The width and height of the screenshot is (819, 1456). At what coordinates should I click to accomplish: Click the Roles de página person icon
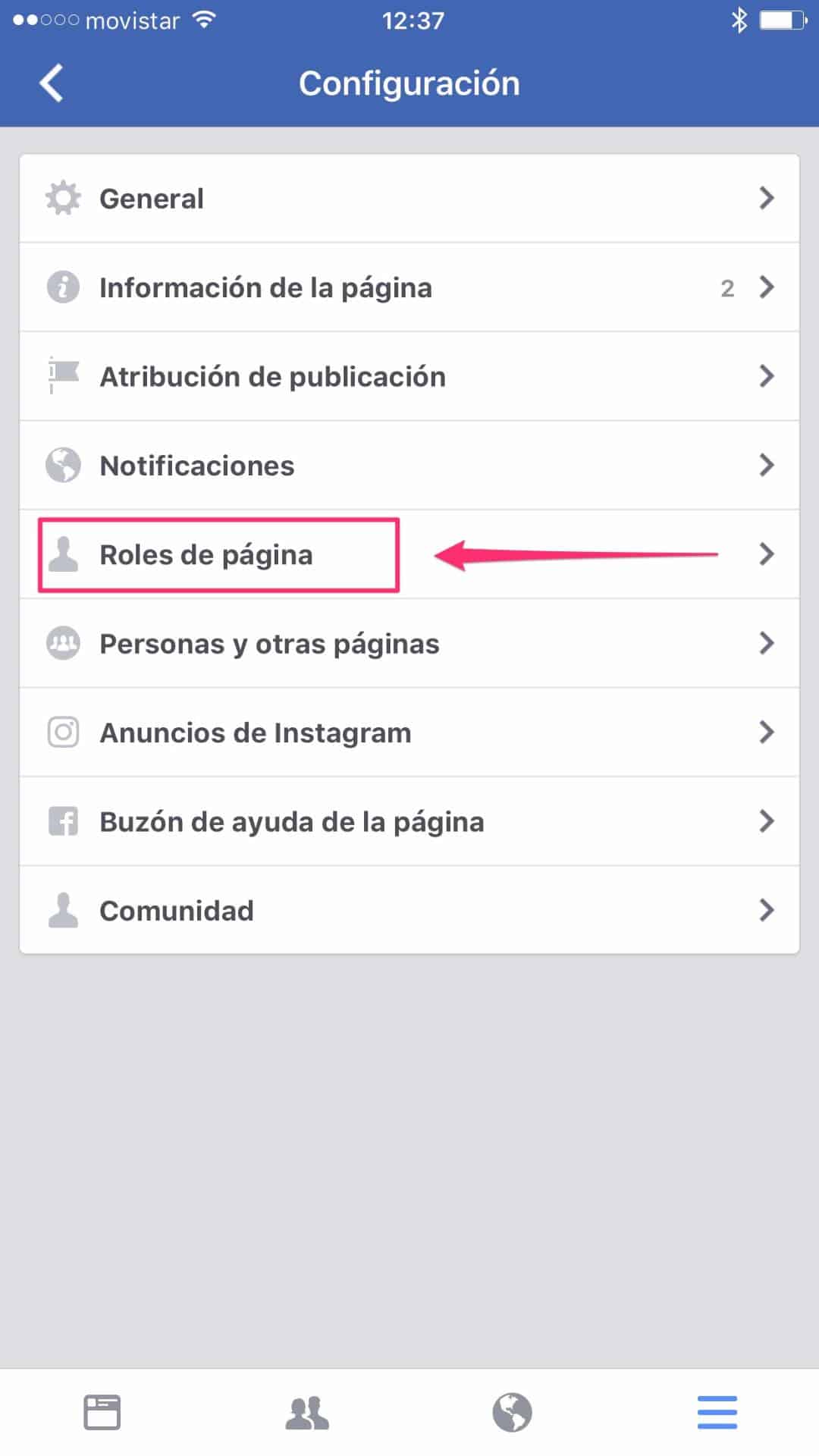[63, 554]
